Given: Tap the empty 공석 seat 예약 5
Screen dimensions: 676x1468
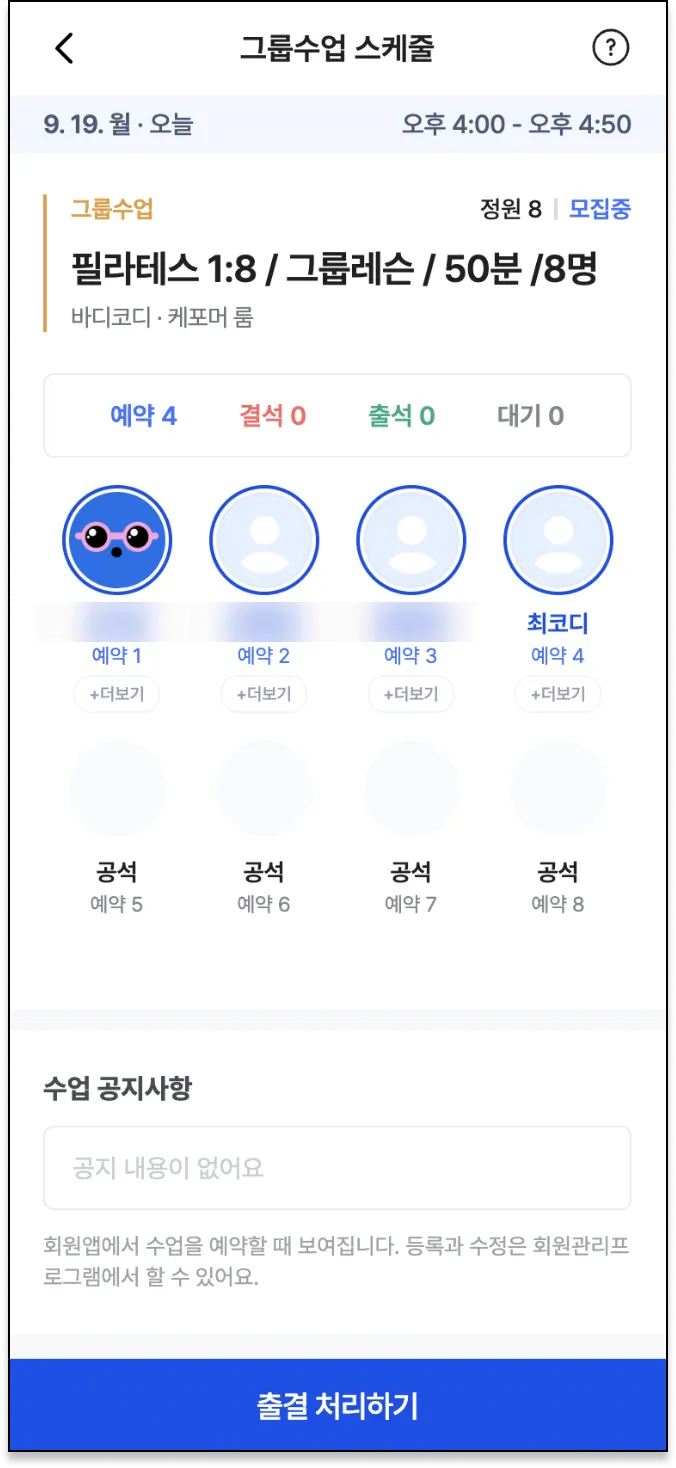Looking at the screenshot, I should [117, 789].
